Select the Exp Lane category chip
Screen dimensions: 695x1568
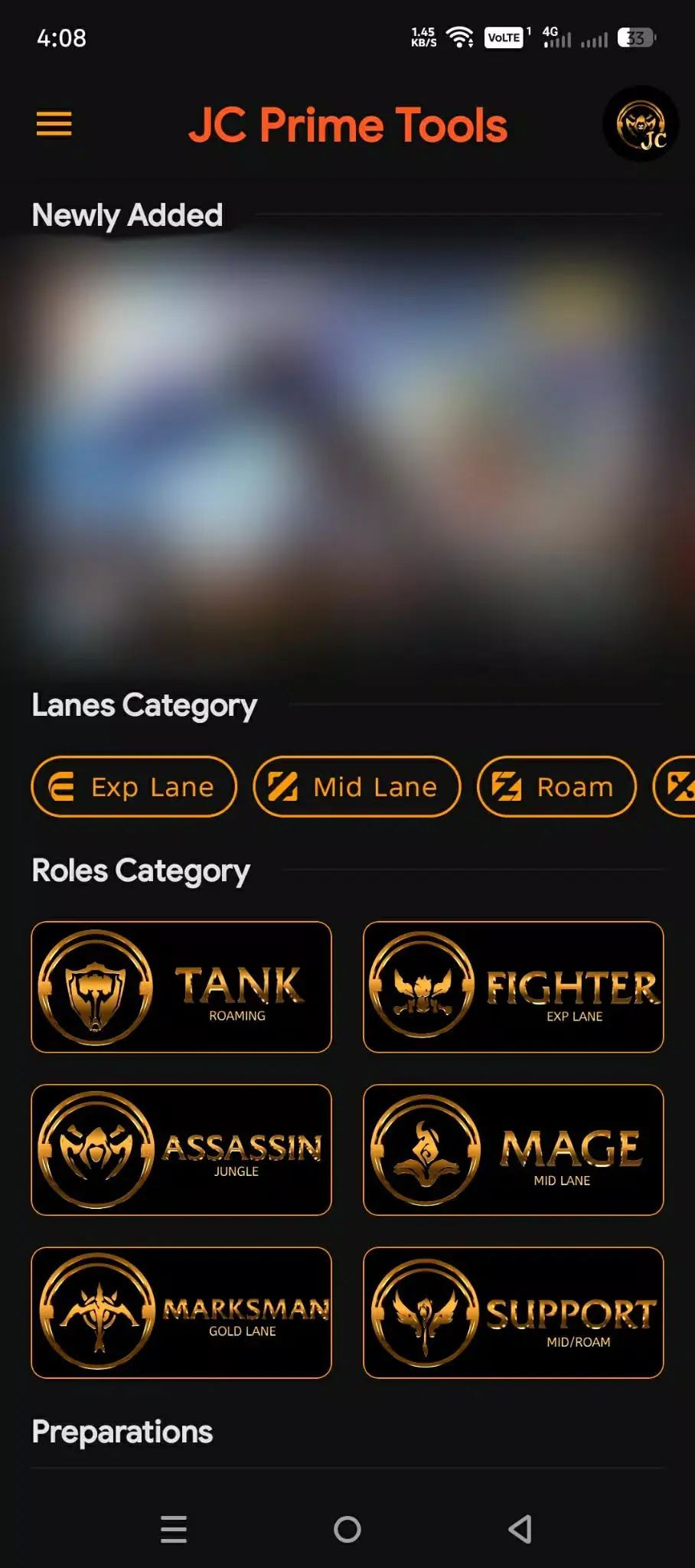coord(133,786)
